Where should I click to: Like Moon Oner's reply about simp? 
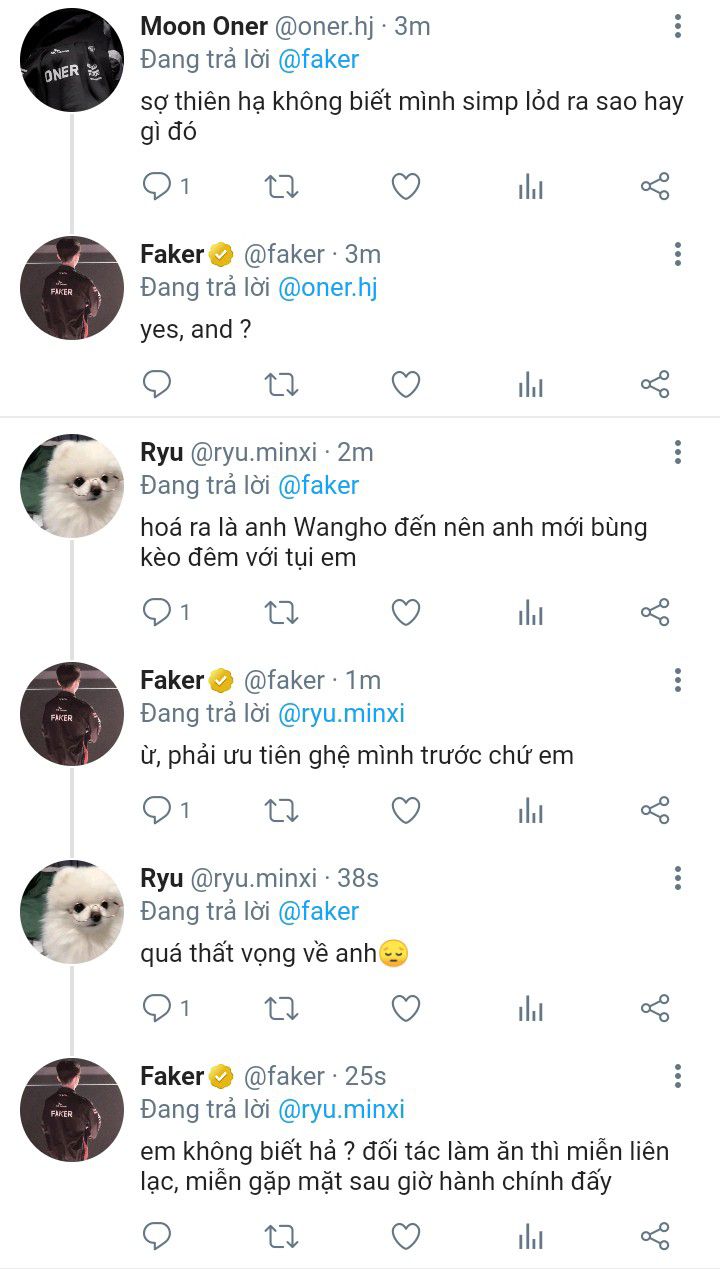tap(405, 186)
